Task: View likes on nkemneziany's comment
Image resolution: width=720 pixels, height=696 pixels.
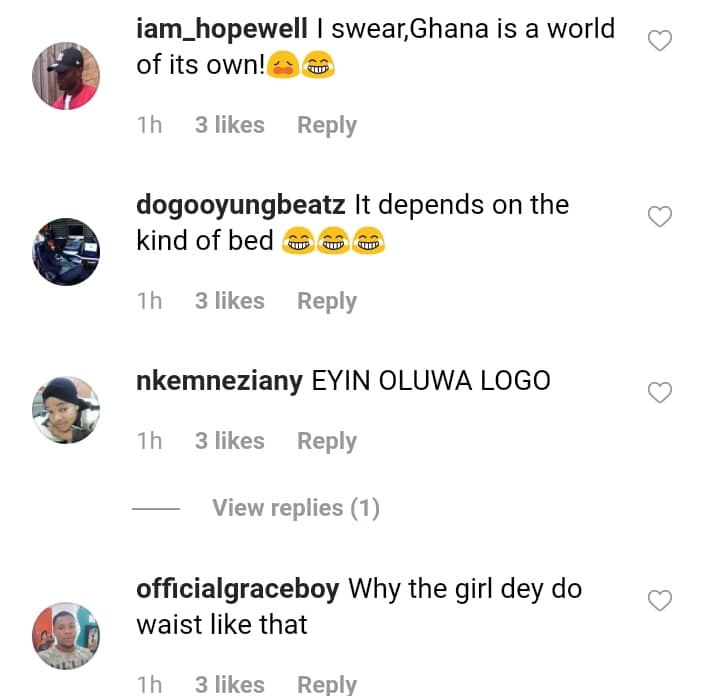Action: tap(229, 441)
